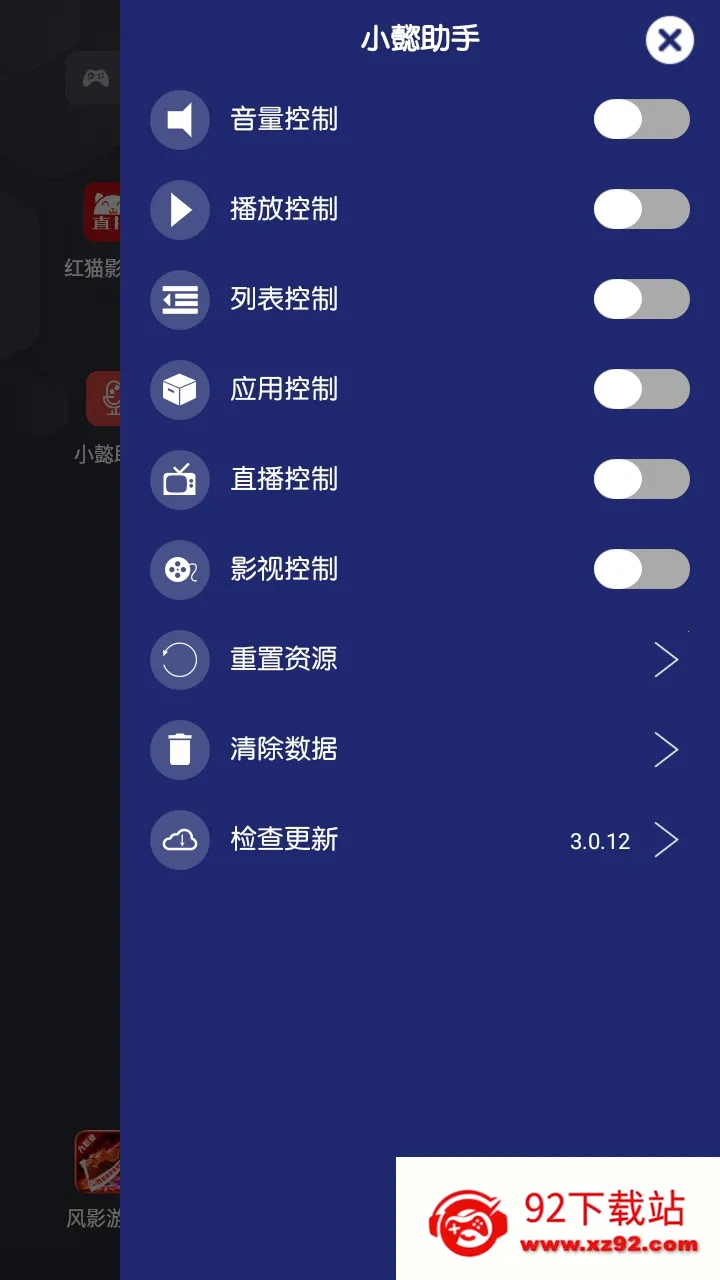
Task: Select the speaker icon beside 音量控制
Action: point(179,119)
